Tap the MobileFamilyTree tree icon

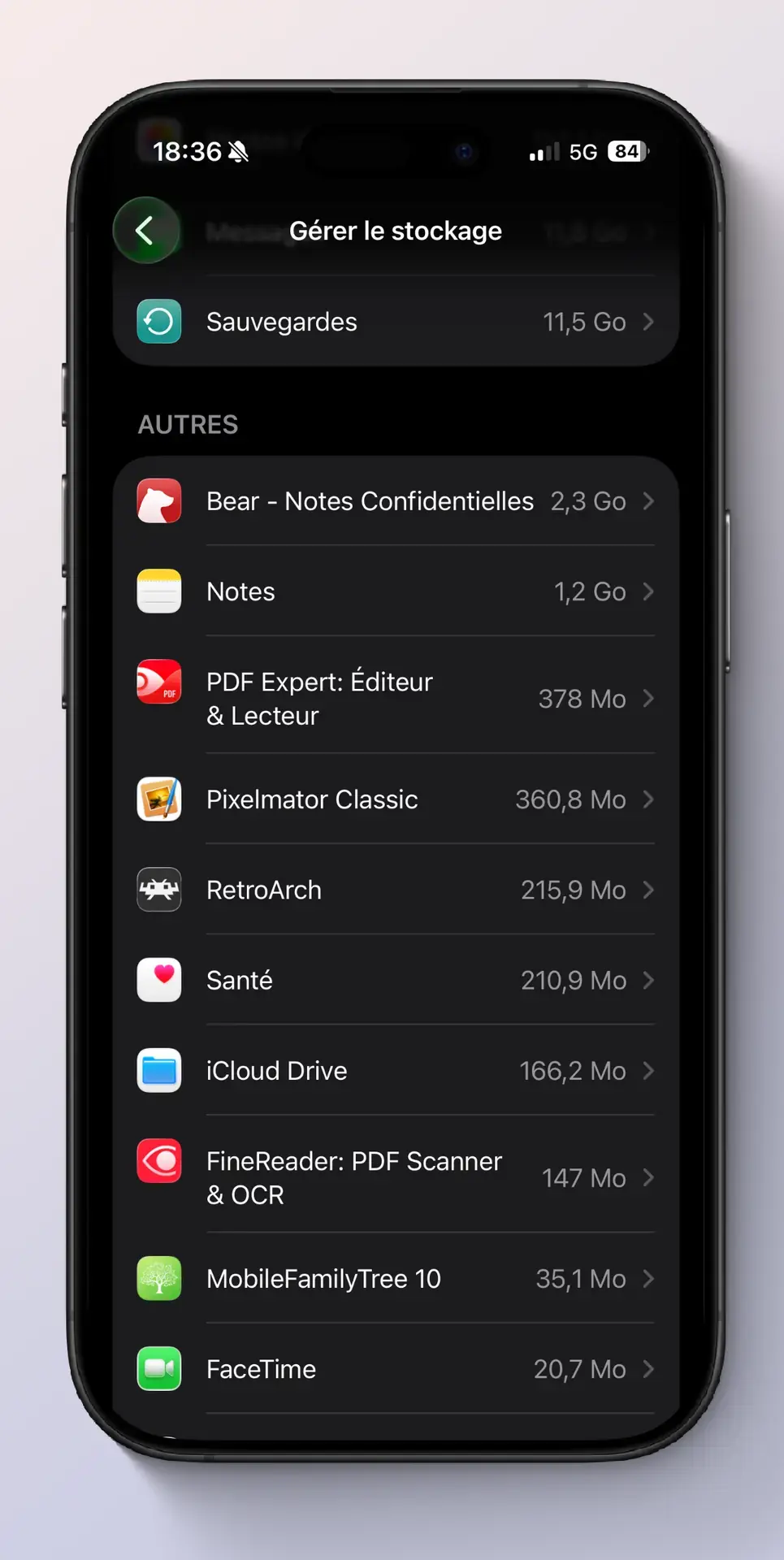point(158,1278)
